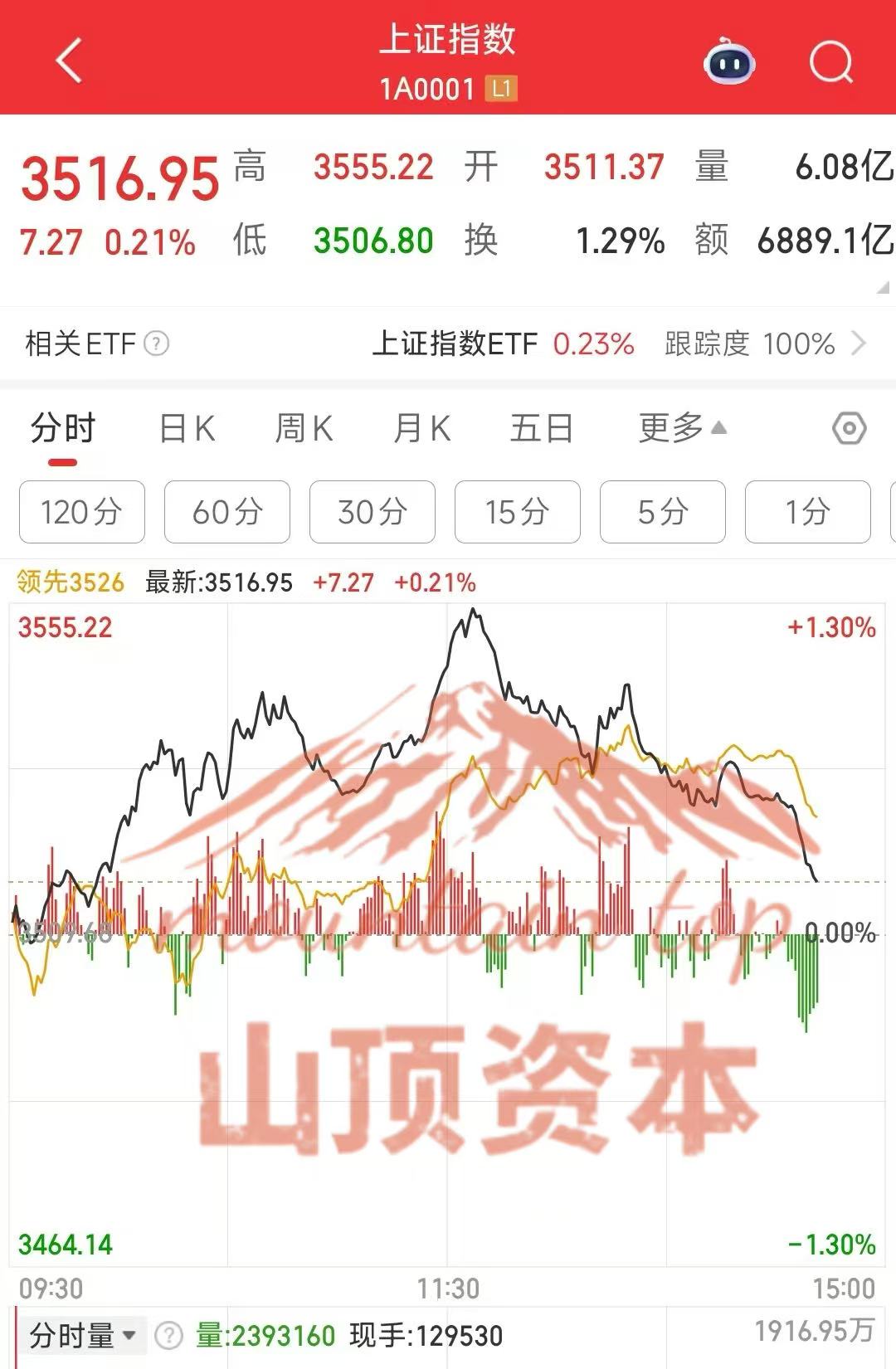This screenshot has width=896, height=1369.
Task: Select the 周K chart tab
Action: 304,430
